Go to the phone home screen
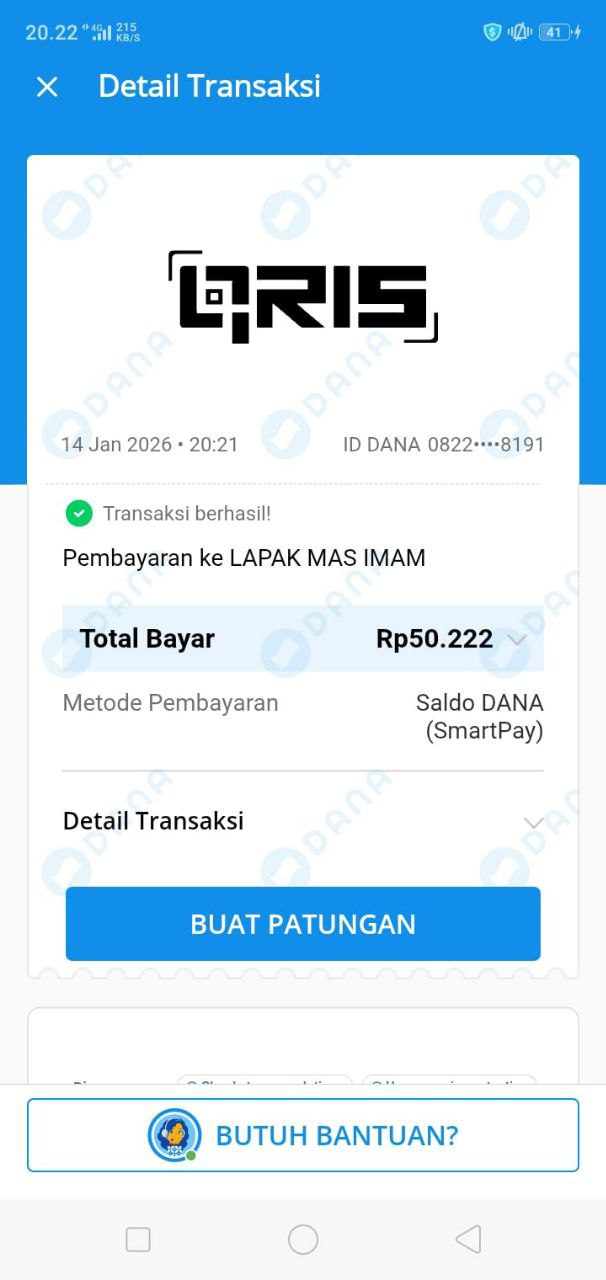606x1280 pixels. point(303,1239)
